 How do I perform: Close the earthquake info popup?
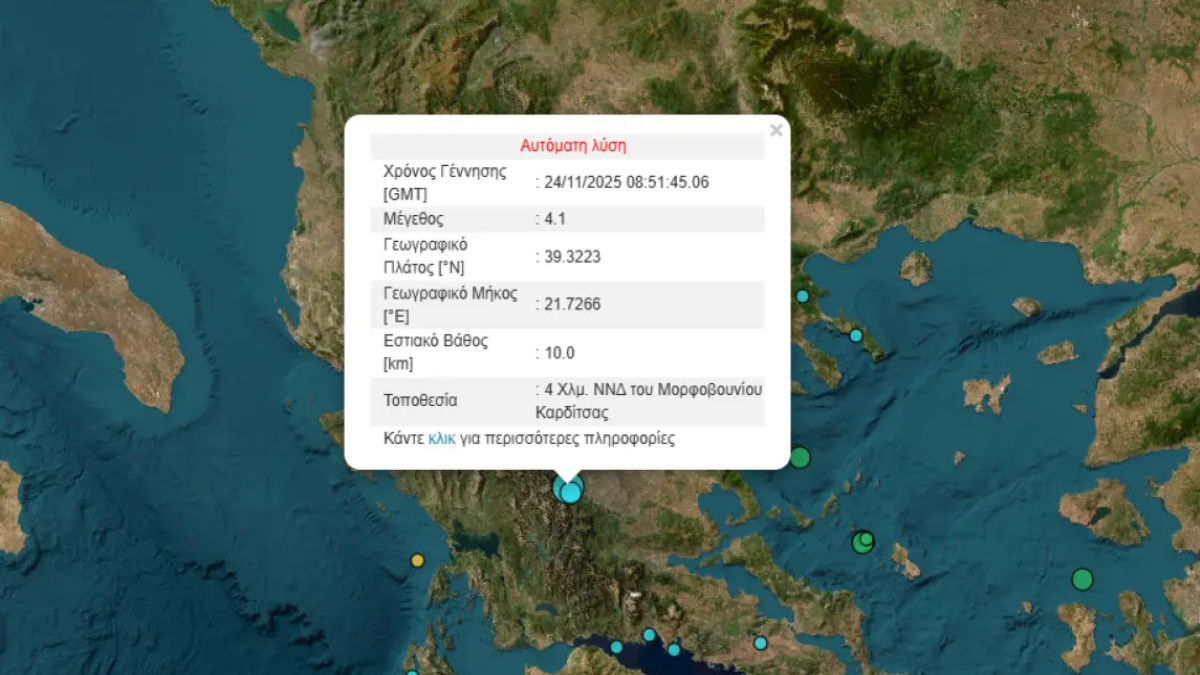[x=775, y=130]
